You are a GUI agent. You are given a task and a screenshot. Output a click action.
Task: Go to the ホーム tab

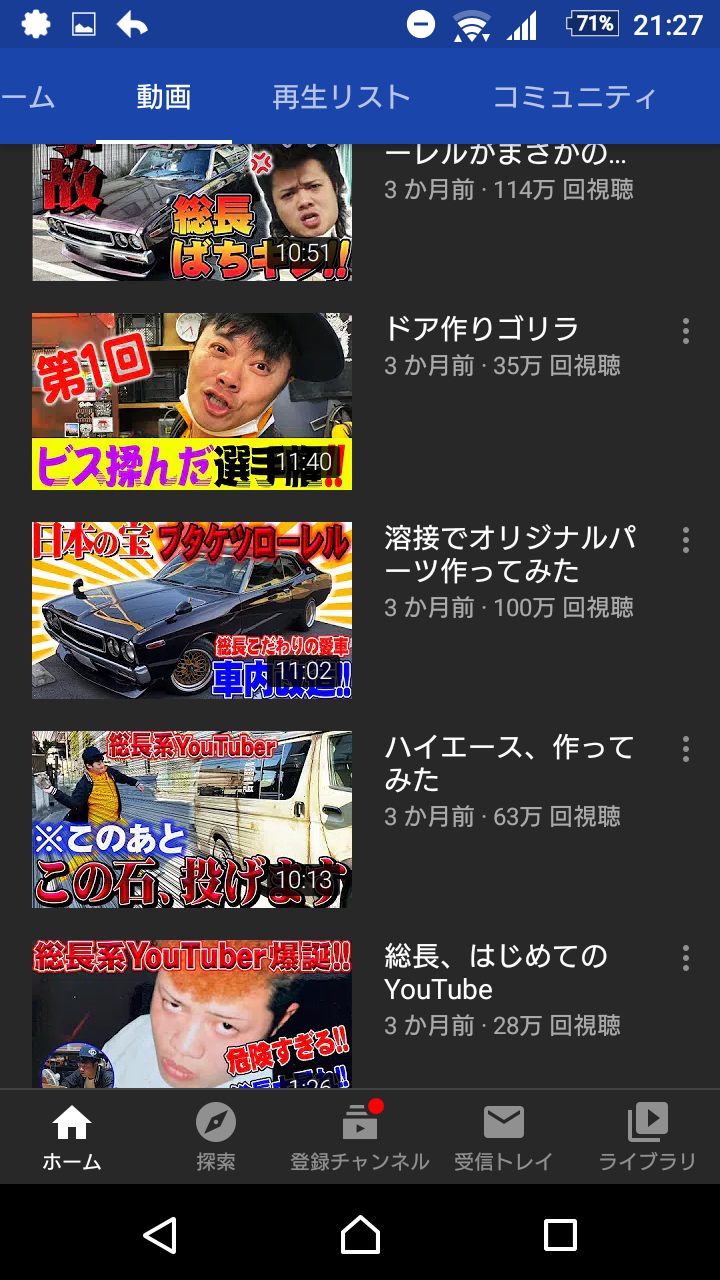pos(72,1137)
